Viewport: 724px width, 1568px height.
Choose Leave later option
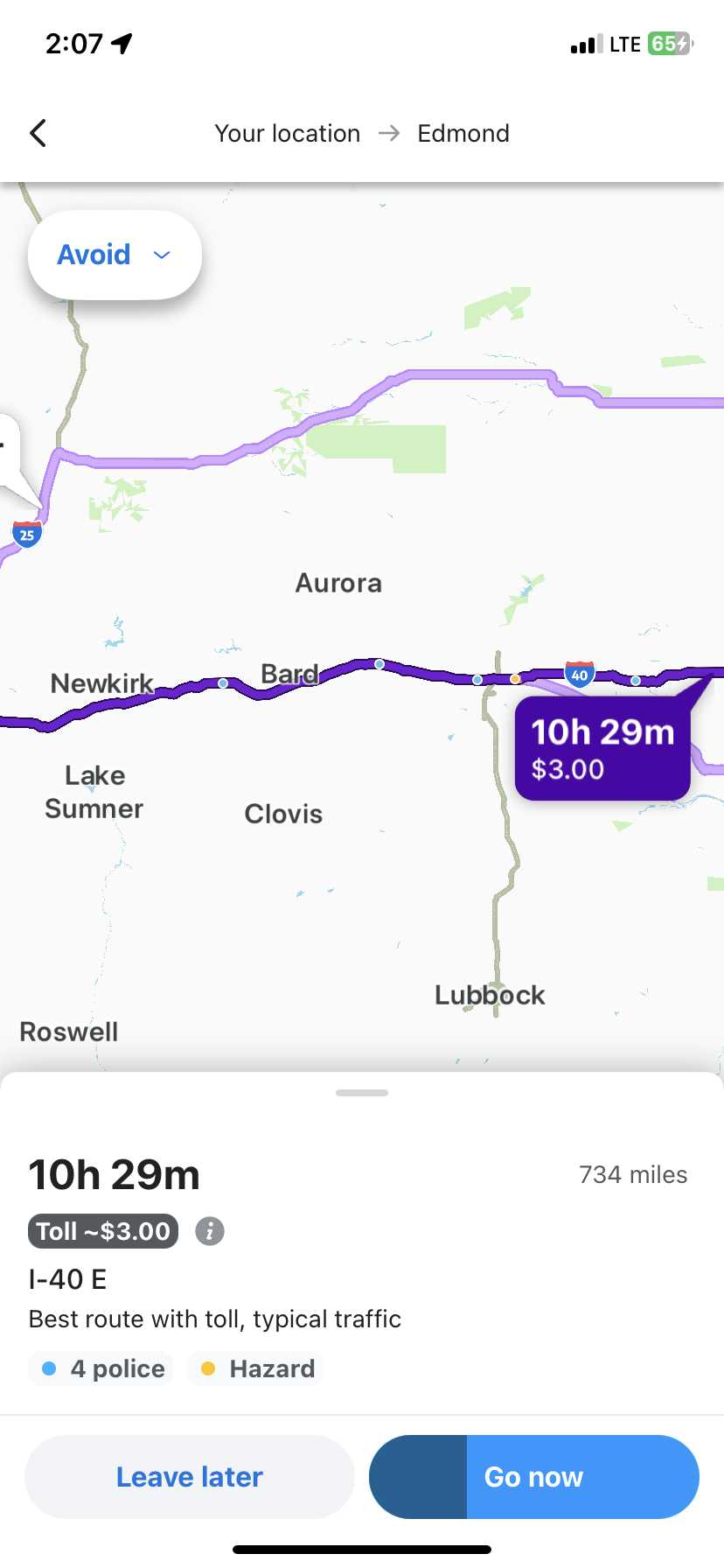click(190, 1477)
